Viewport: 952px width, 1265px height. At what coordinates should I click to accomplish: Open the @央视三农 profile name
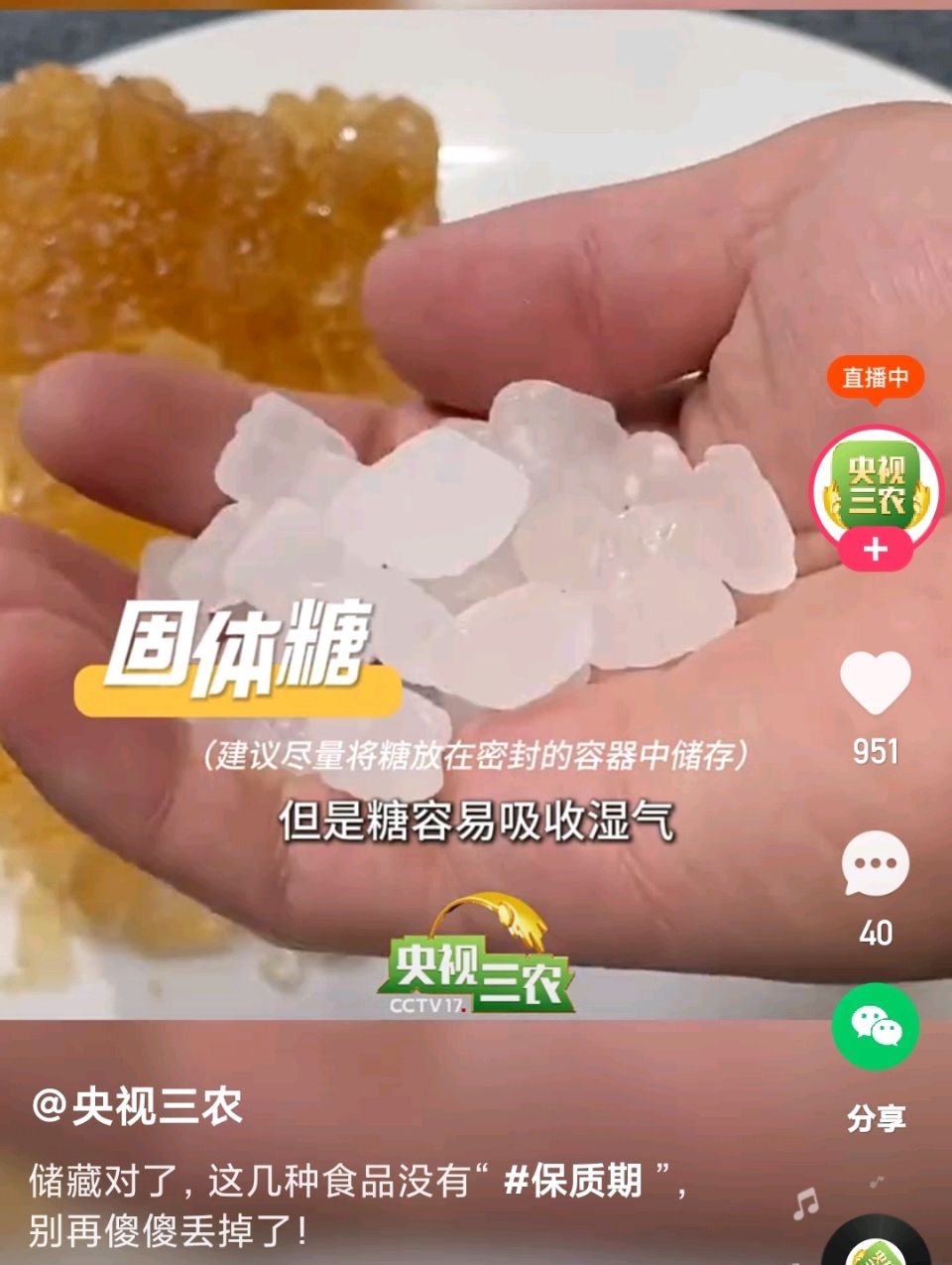click(x=137, y=1106)
